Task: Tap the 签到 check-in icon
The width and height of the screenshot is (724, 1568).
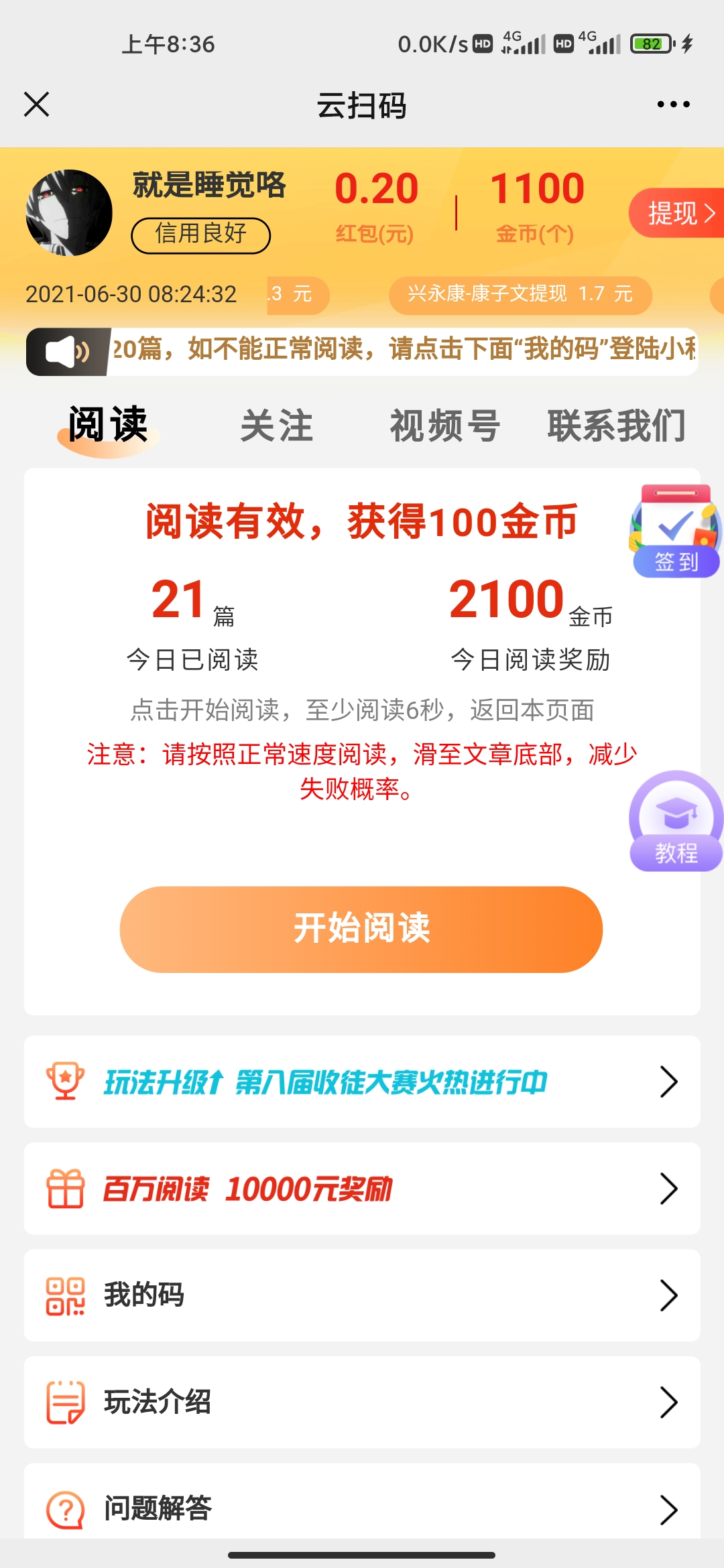Action: tap(675, 531)
